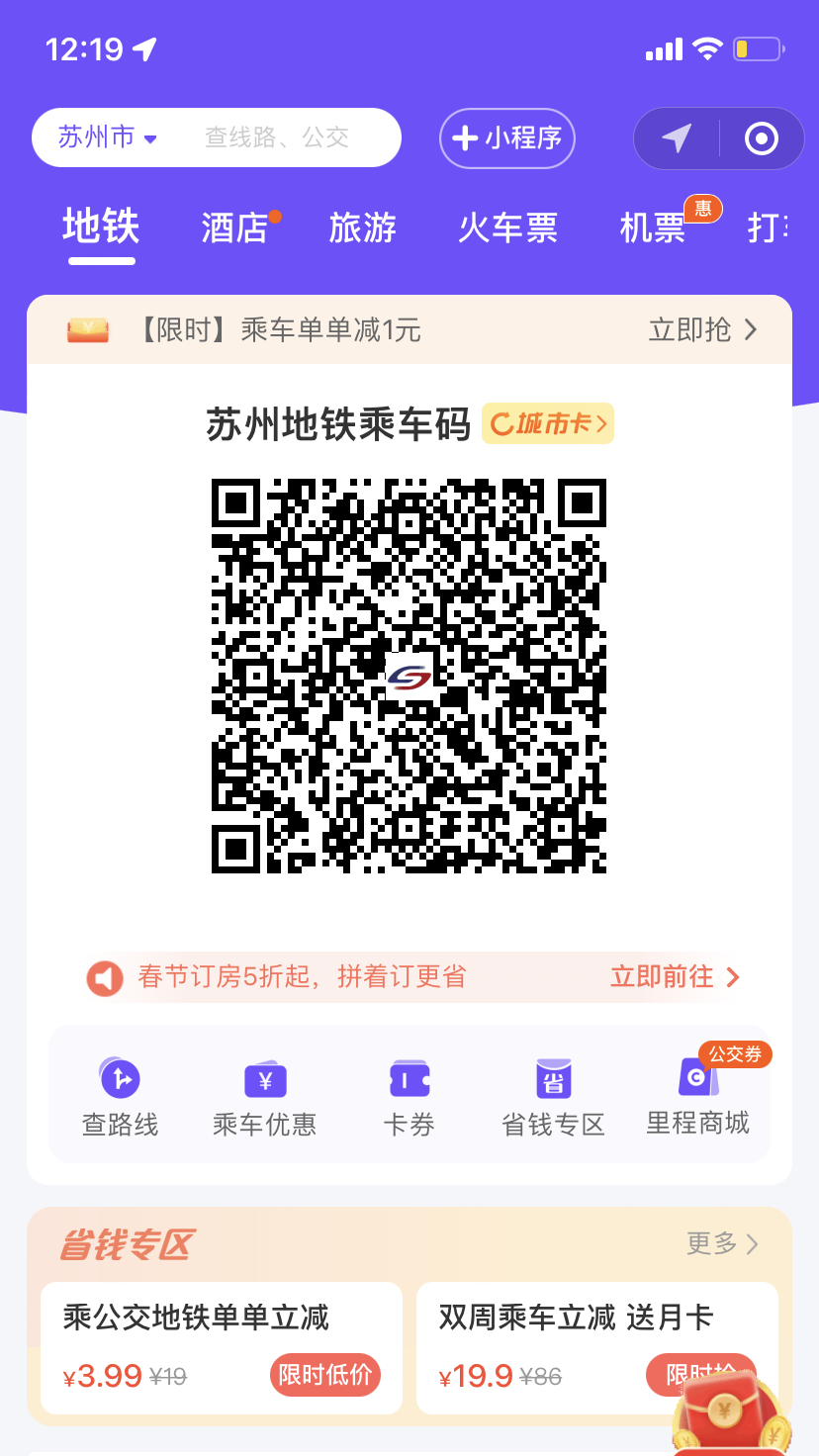Tap the red coupon icon on promo banner
Viewport: 819px width, 1456px height.
point(88,328)
